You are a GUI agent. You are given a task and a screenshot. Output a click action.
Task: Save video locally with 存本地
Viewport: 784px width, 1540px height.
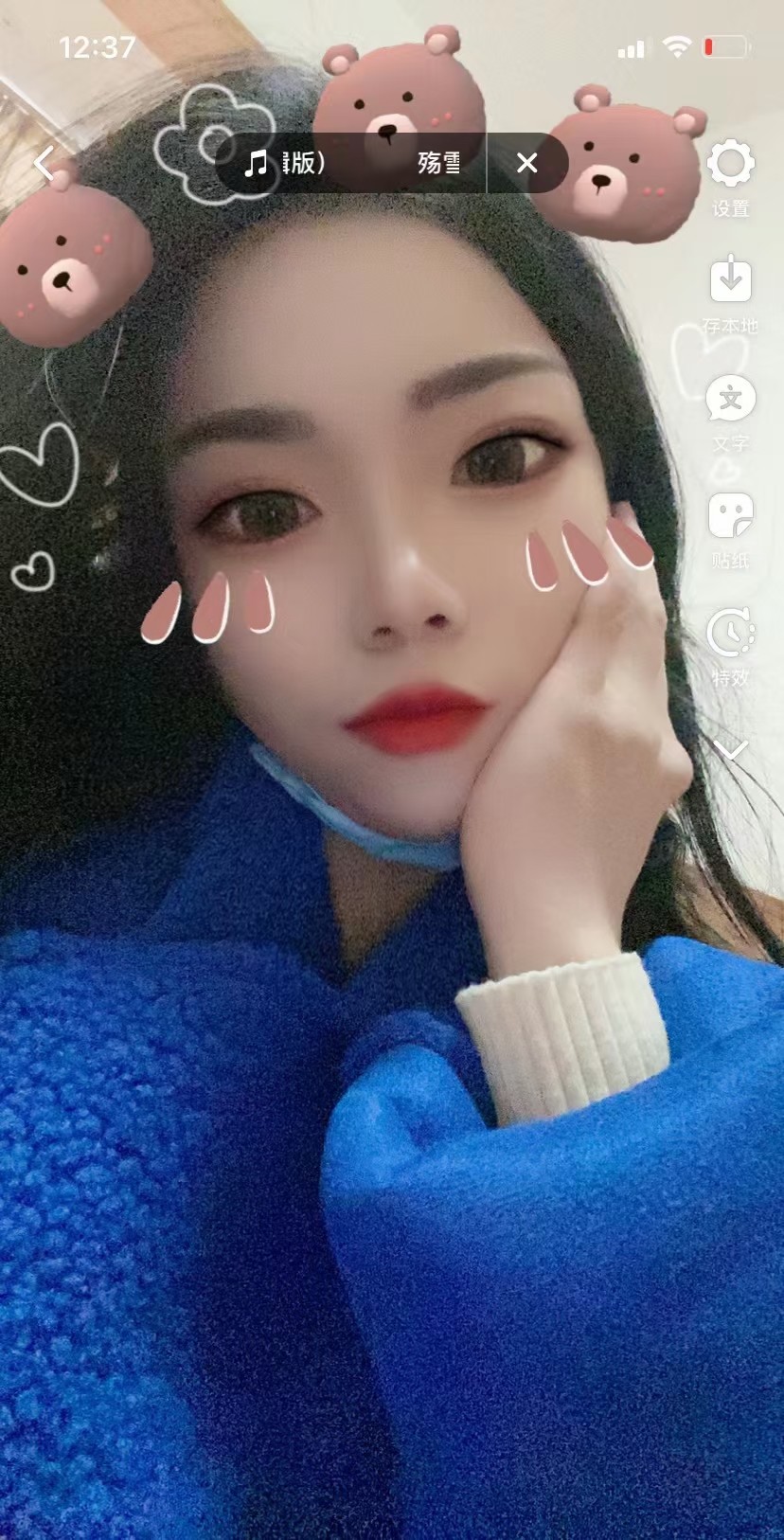pyautogui.click(x=730, y=293)
